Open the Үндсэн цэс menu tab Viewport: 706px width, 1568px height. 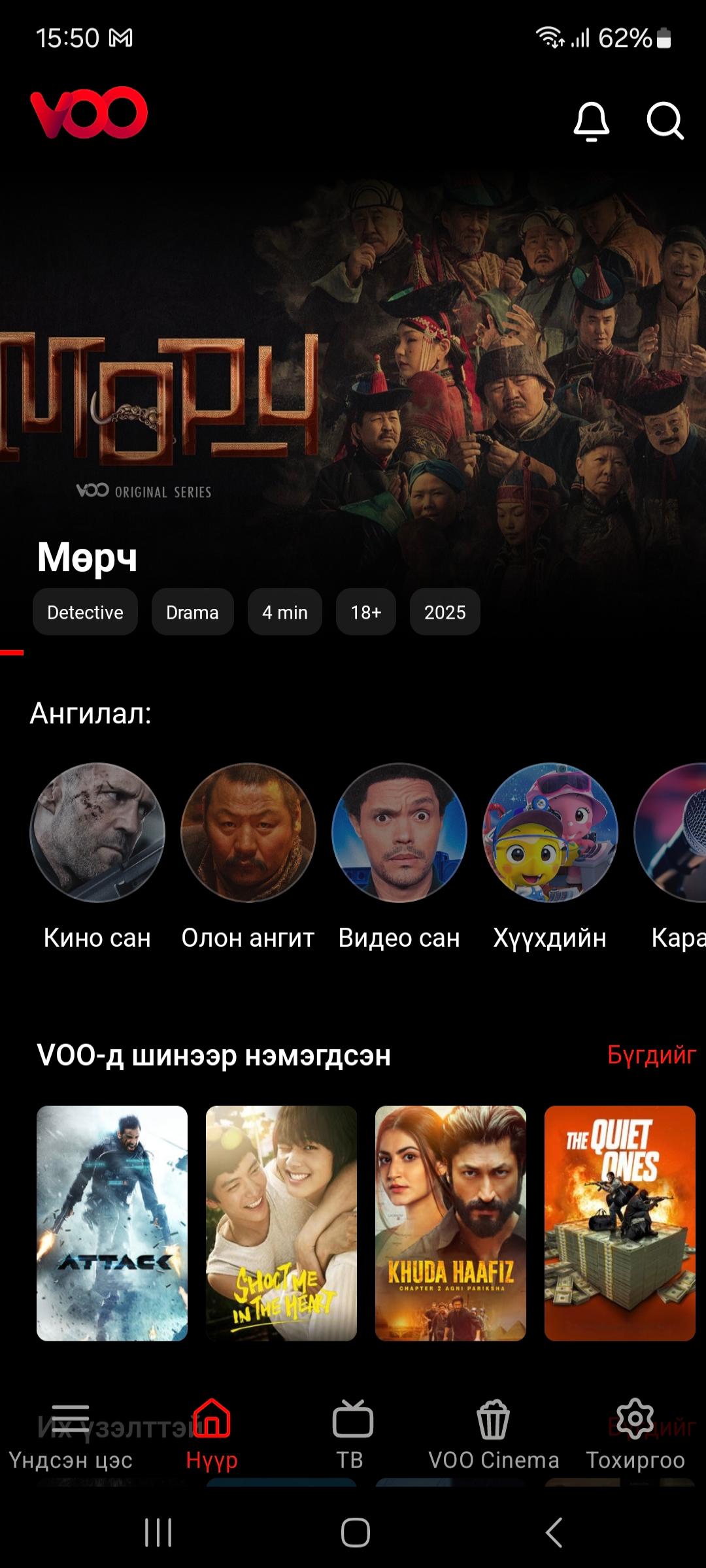[71, 1434]
